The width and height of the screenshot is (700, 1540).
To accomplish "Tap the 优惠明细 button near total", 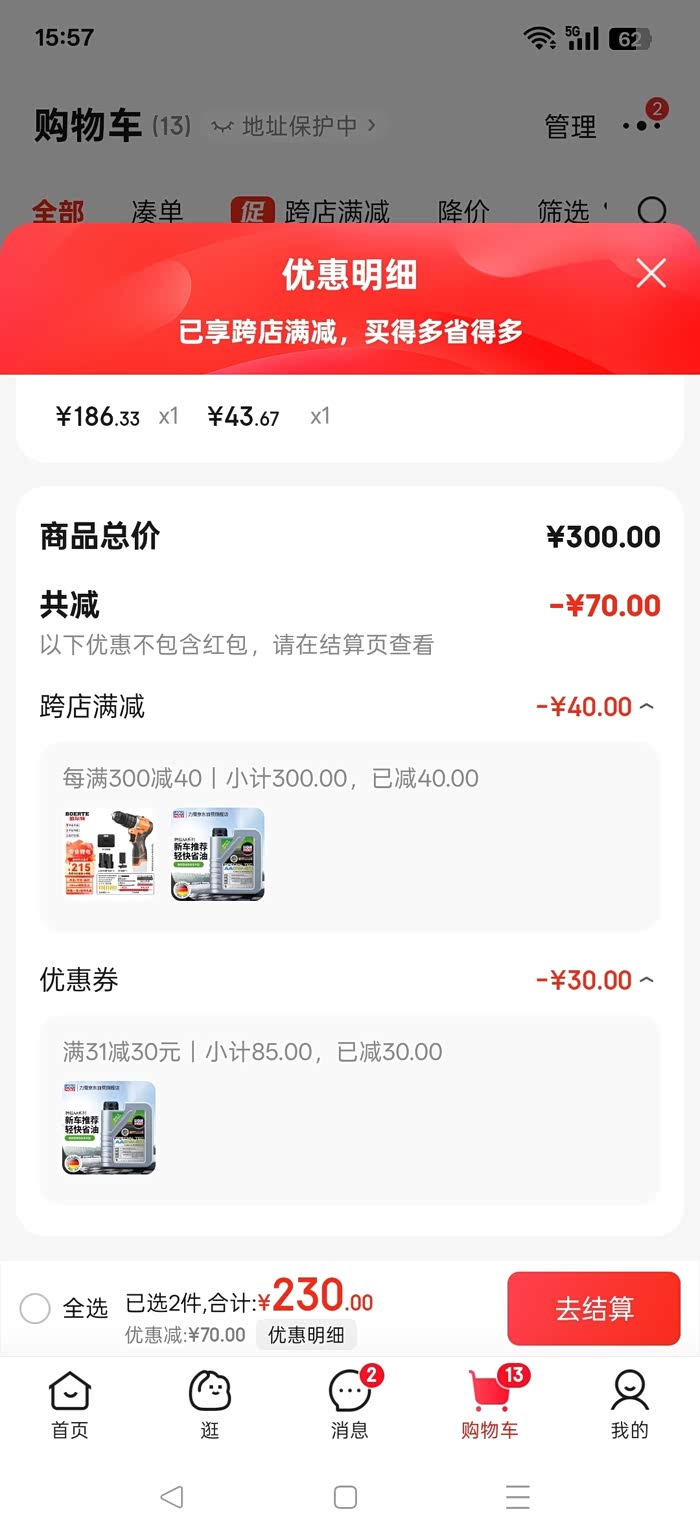I will 306,1335.
